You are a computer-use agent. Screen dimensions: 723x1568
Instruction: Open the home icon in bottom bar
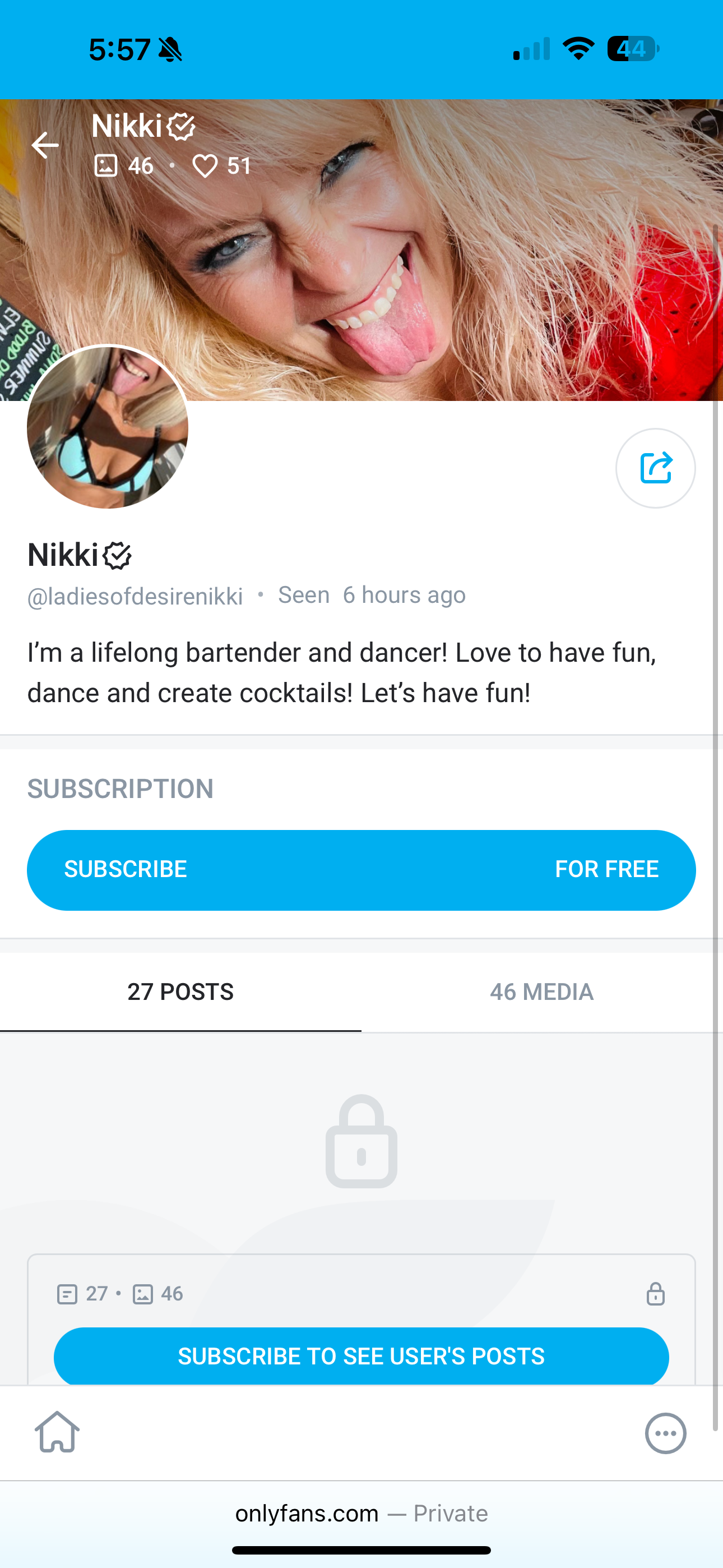pyautogui.click(x=57, y=1432)
